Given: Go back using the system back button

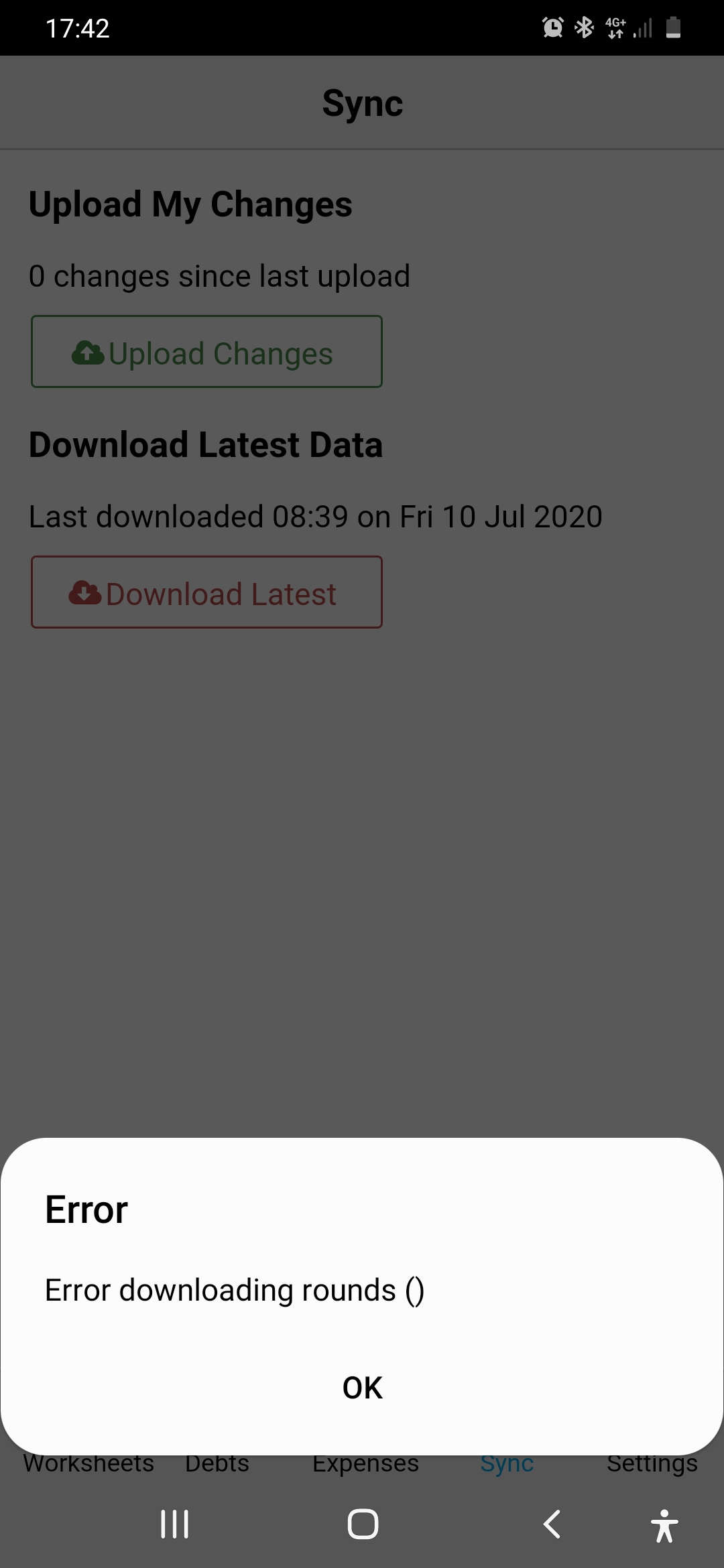Looking at the screenshot, I should pyautogui.click(x=551, y=1524).
